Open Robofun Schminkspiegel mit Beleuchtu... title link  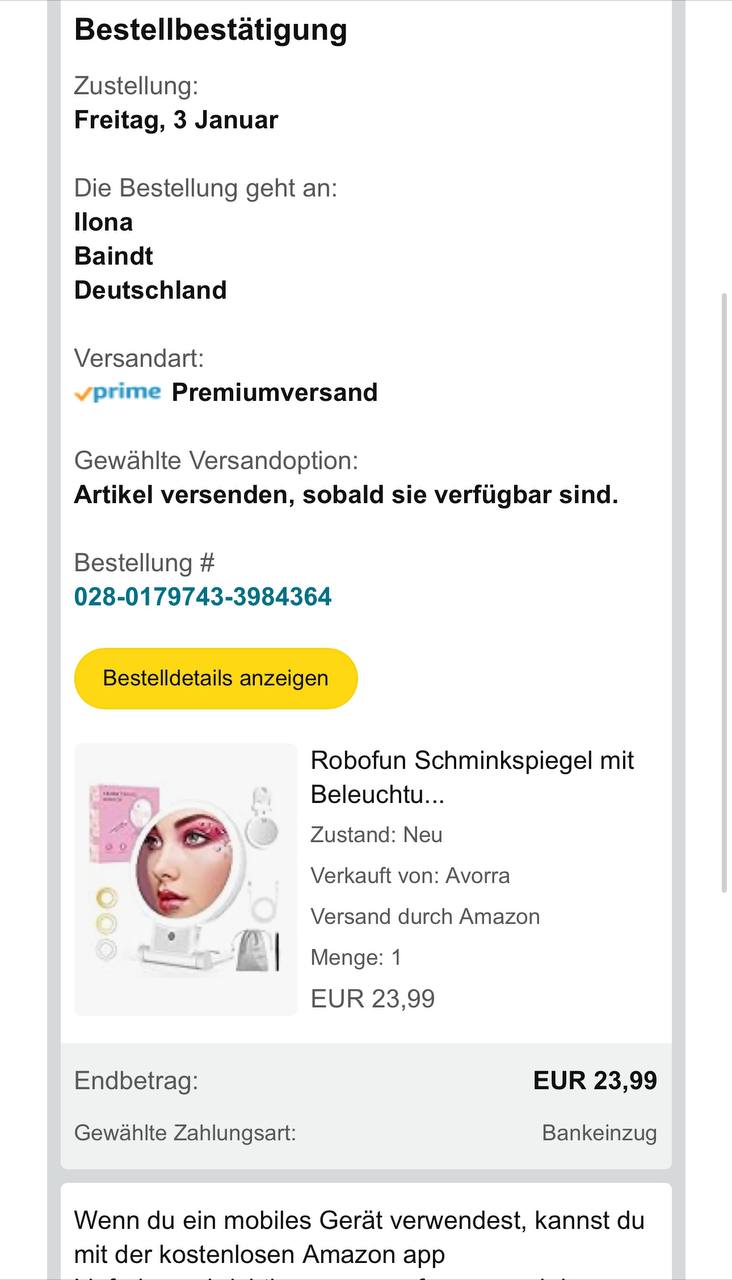coord(472,777)
